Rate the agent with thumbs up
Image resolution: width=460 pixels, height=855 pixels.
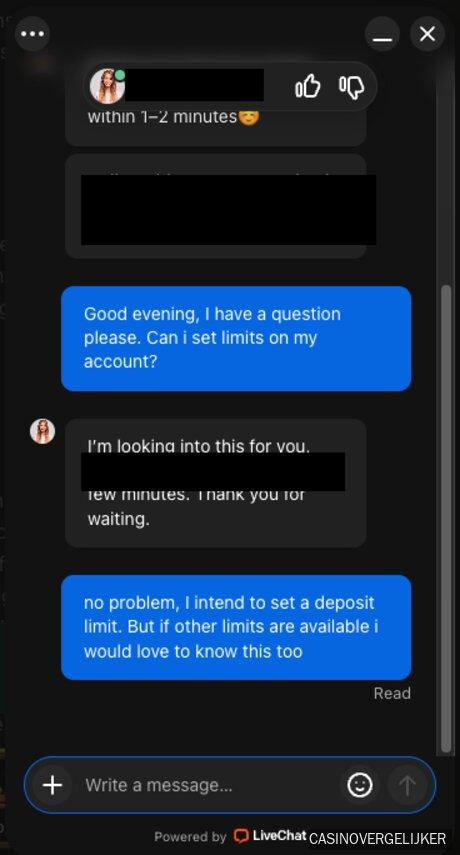(x=307, y=87)
